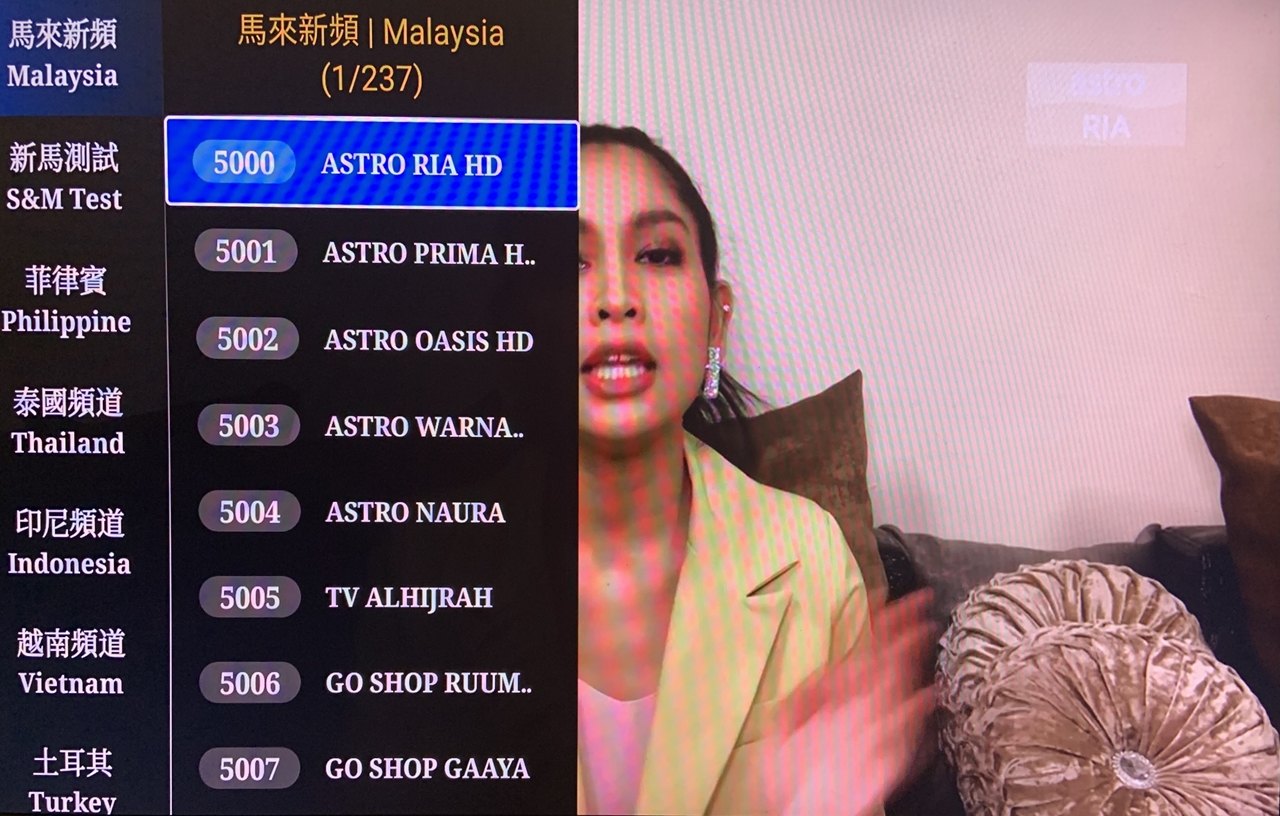Image resolution: width=1280 pixels, height=816 pixels.
Task: Select channel 5002 ASTRO OASIS HD
Action: coord(372,339)
